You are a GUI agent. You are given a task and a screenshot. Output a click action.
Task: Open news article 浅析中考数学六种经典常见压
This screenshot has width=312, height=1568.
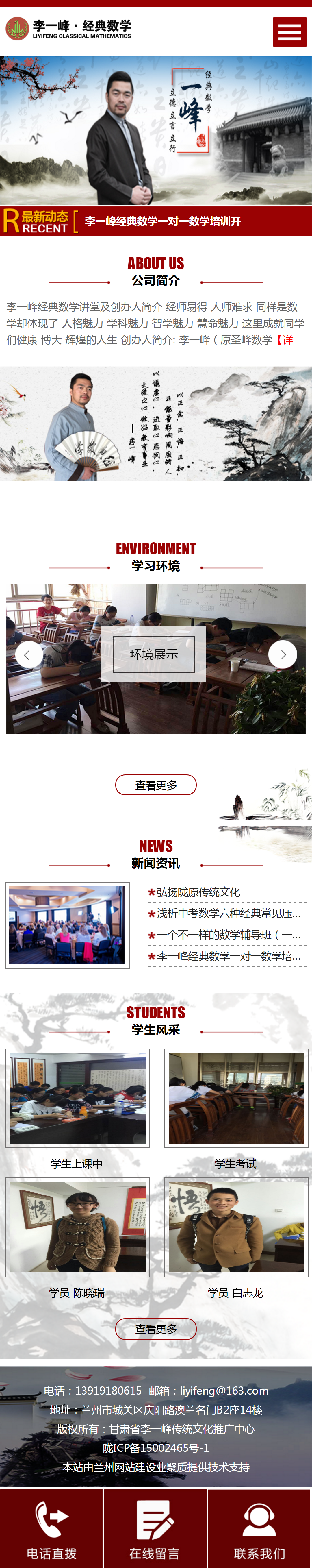(228, 913)
